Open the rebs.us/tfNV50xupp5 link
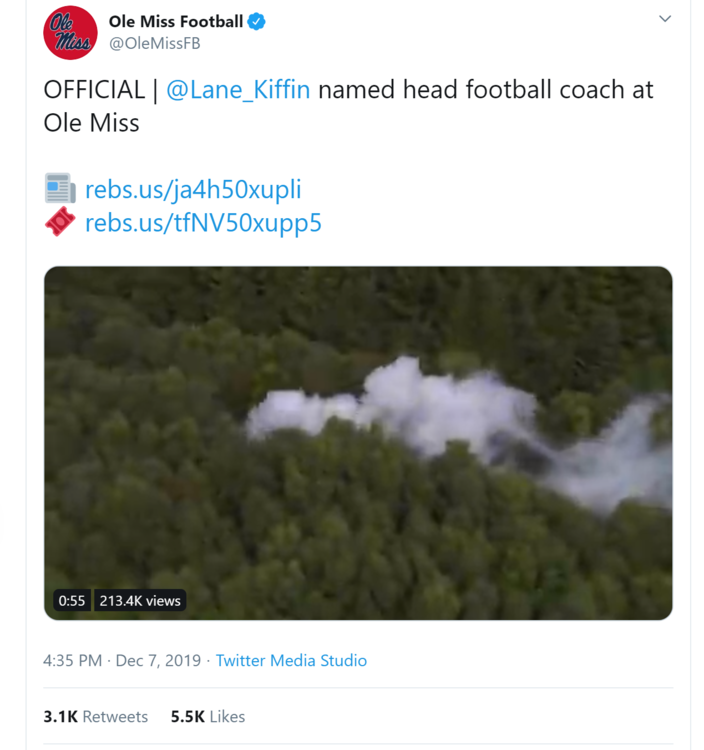Screen dimensions: 704x750 (203, 223)
